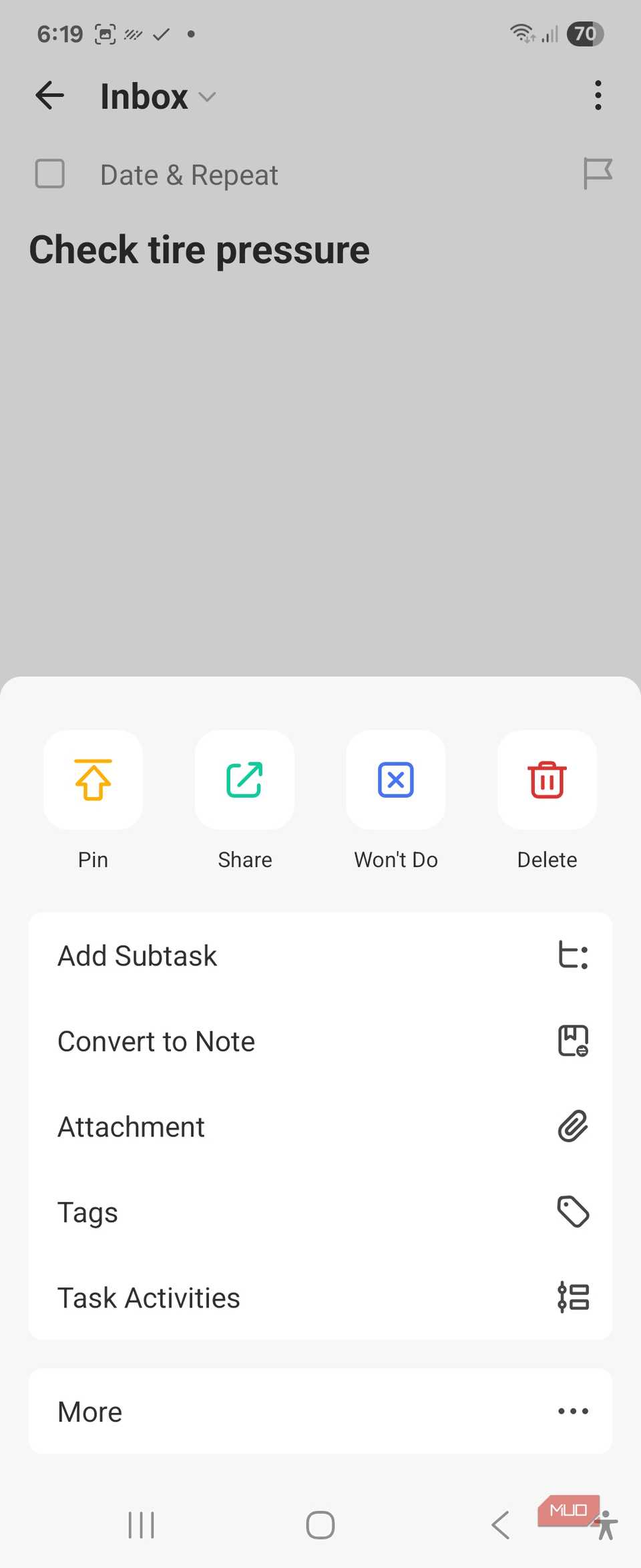
Task: Open Tags for this task
Action: 320,1212
